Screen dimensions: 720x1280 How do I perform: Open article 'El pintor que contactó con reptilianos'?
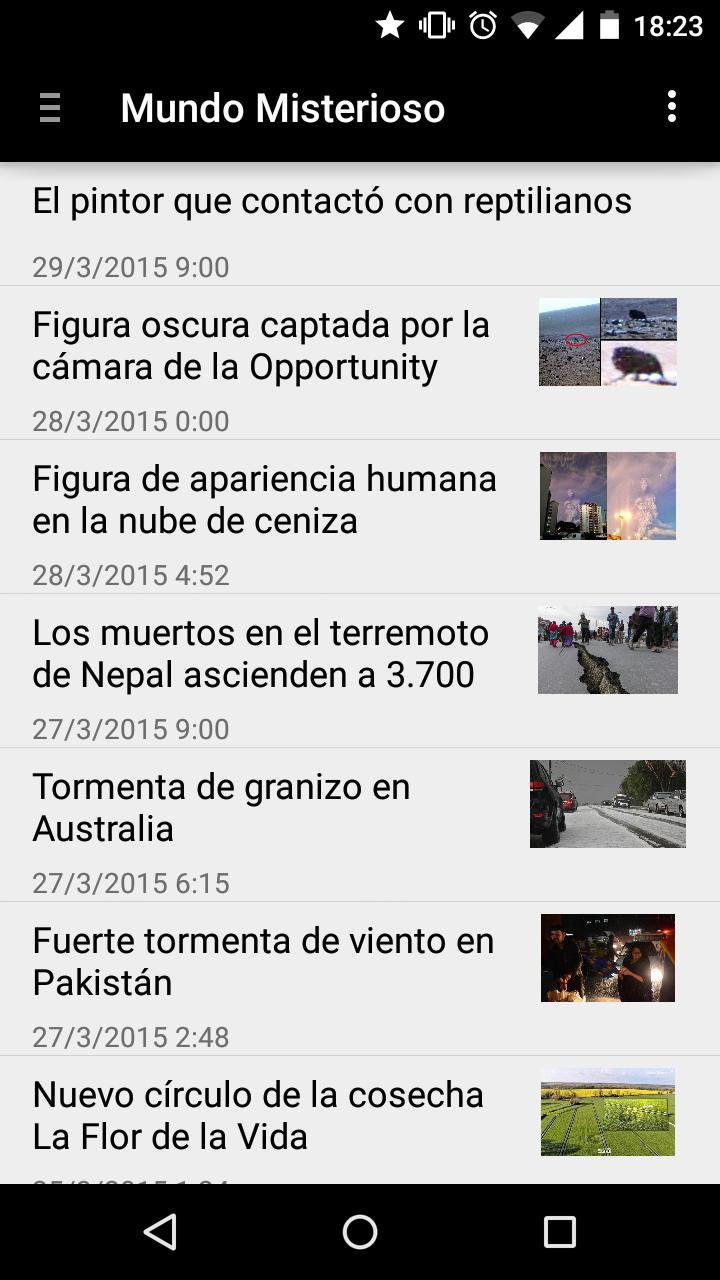tap(332, 220)
